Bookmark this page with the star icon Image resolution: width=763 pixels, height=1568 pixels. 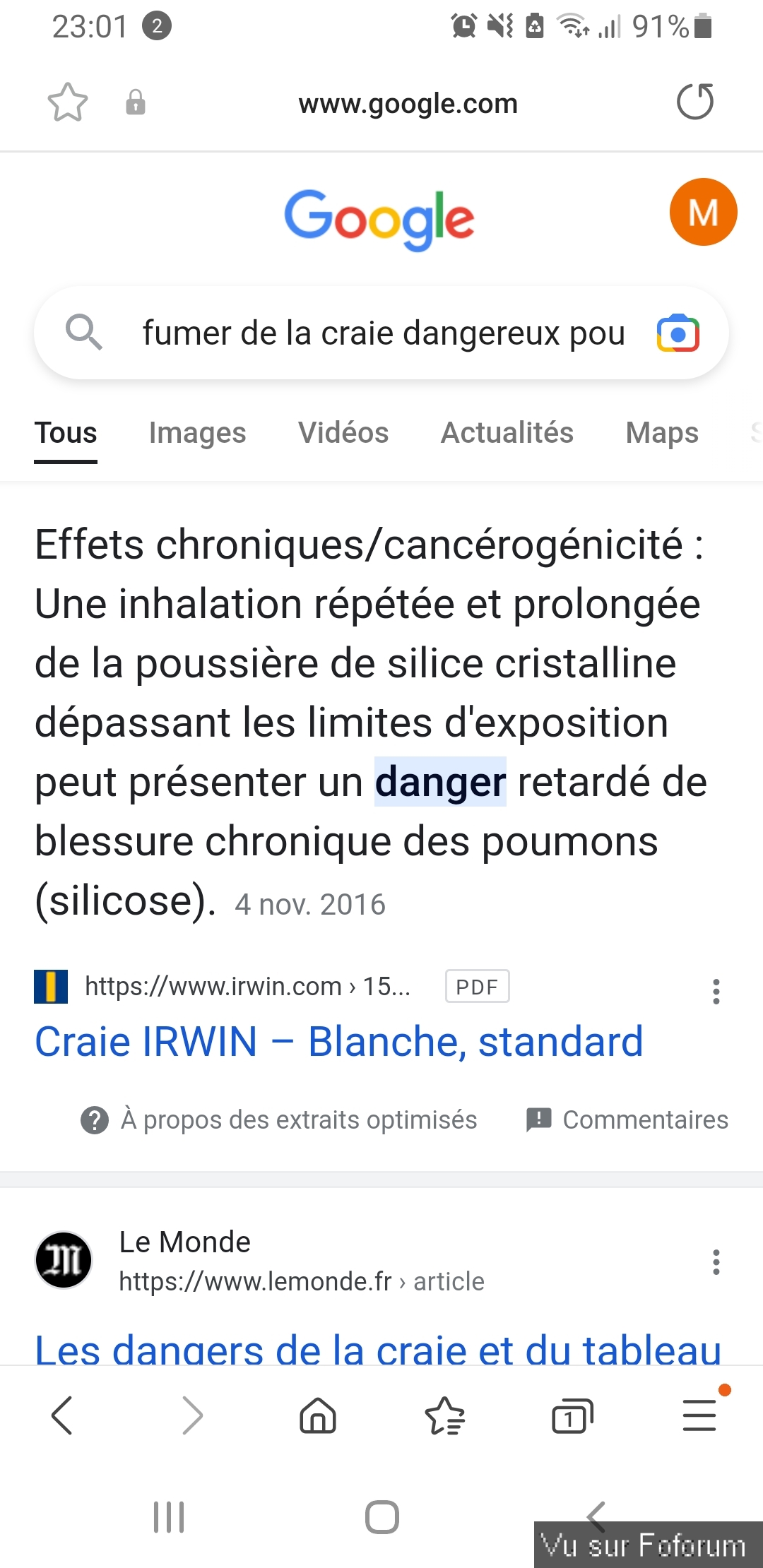(x=67, y=103)
